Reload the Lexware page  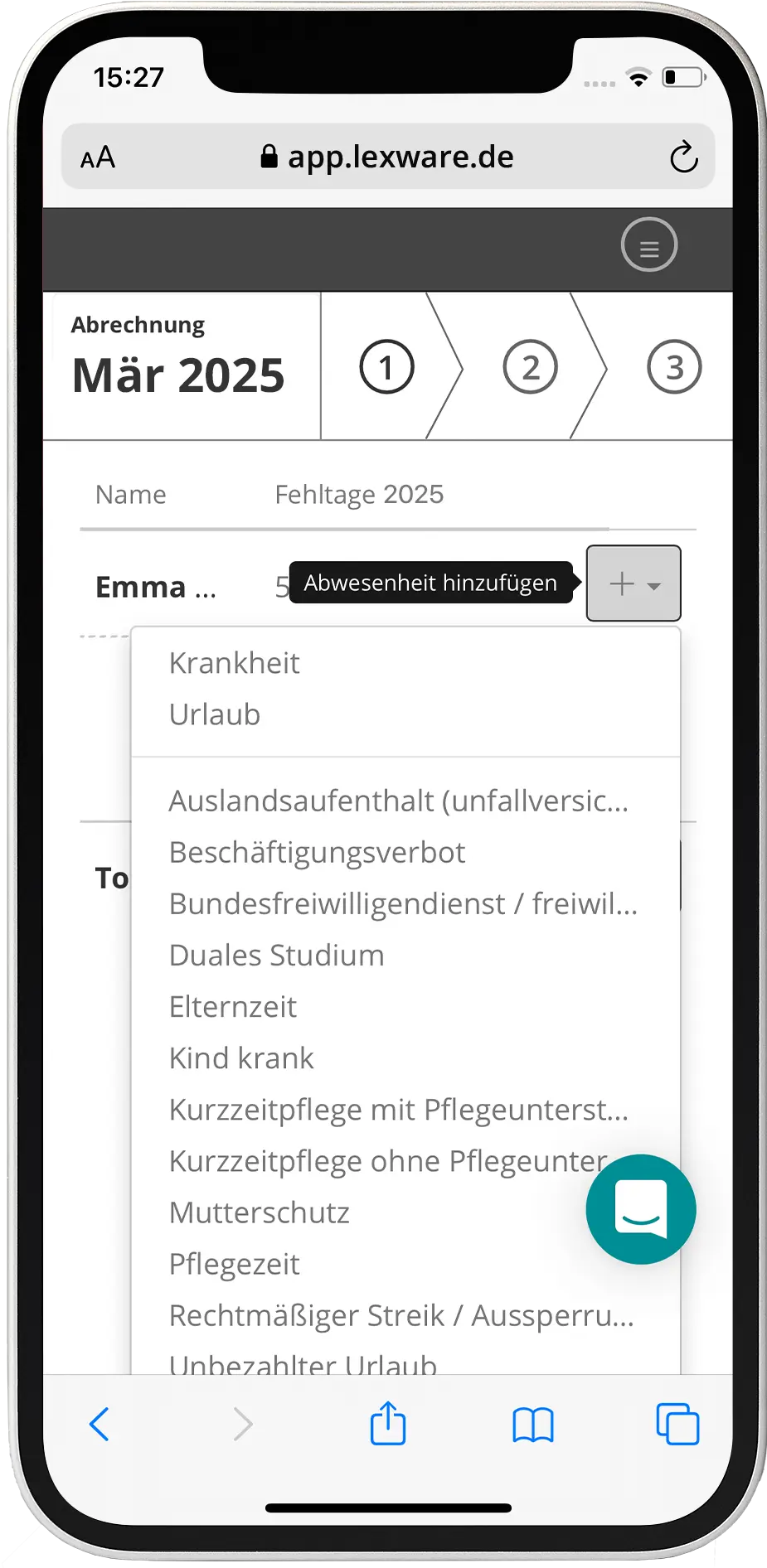tap(683, 157)
